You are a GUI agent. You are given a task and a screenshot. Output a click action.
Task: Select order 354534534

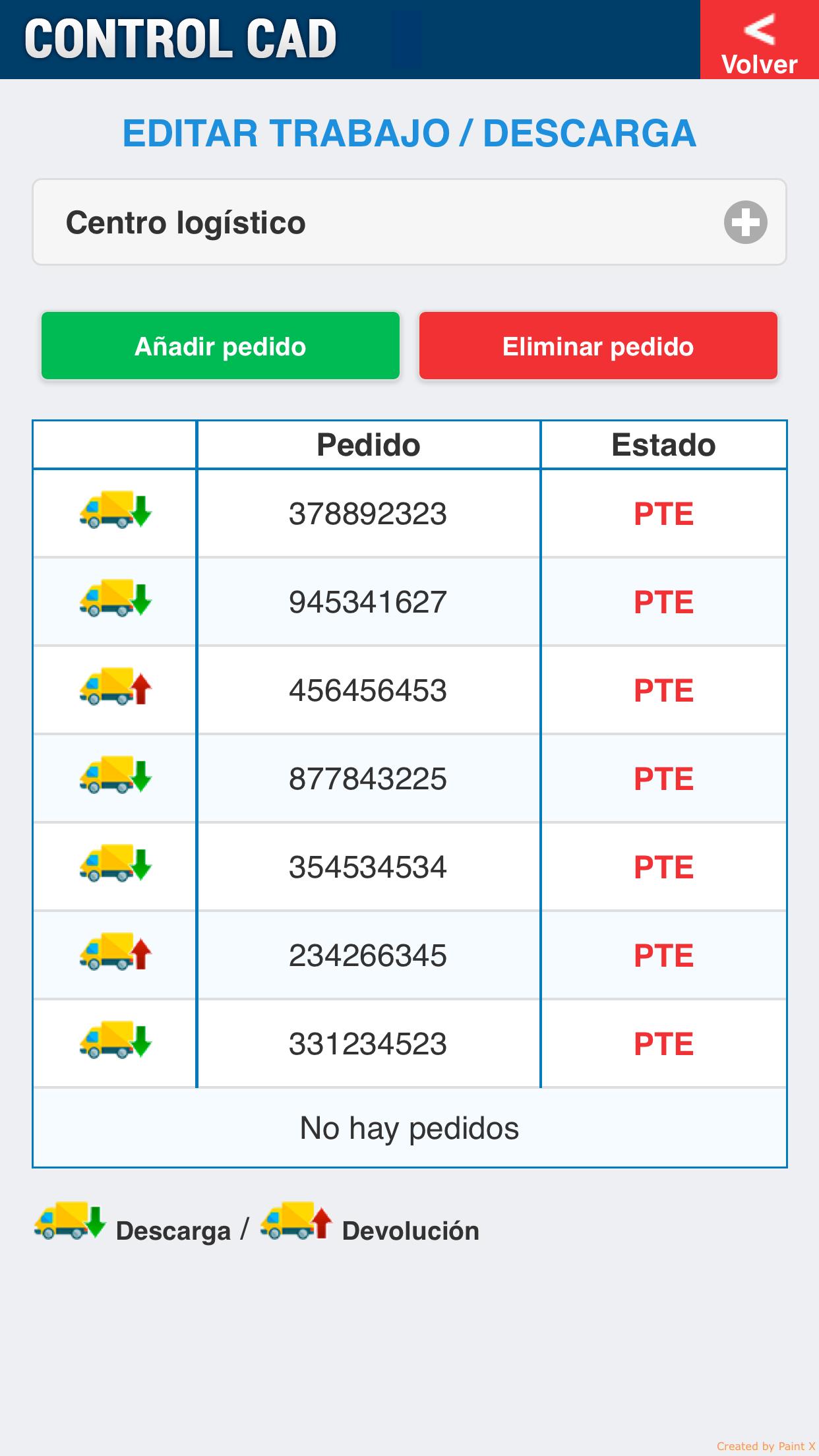[x=409, y=867]
